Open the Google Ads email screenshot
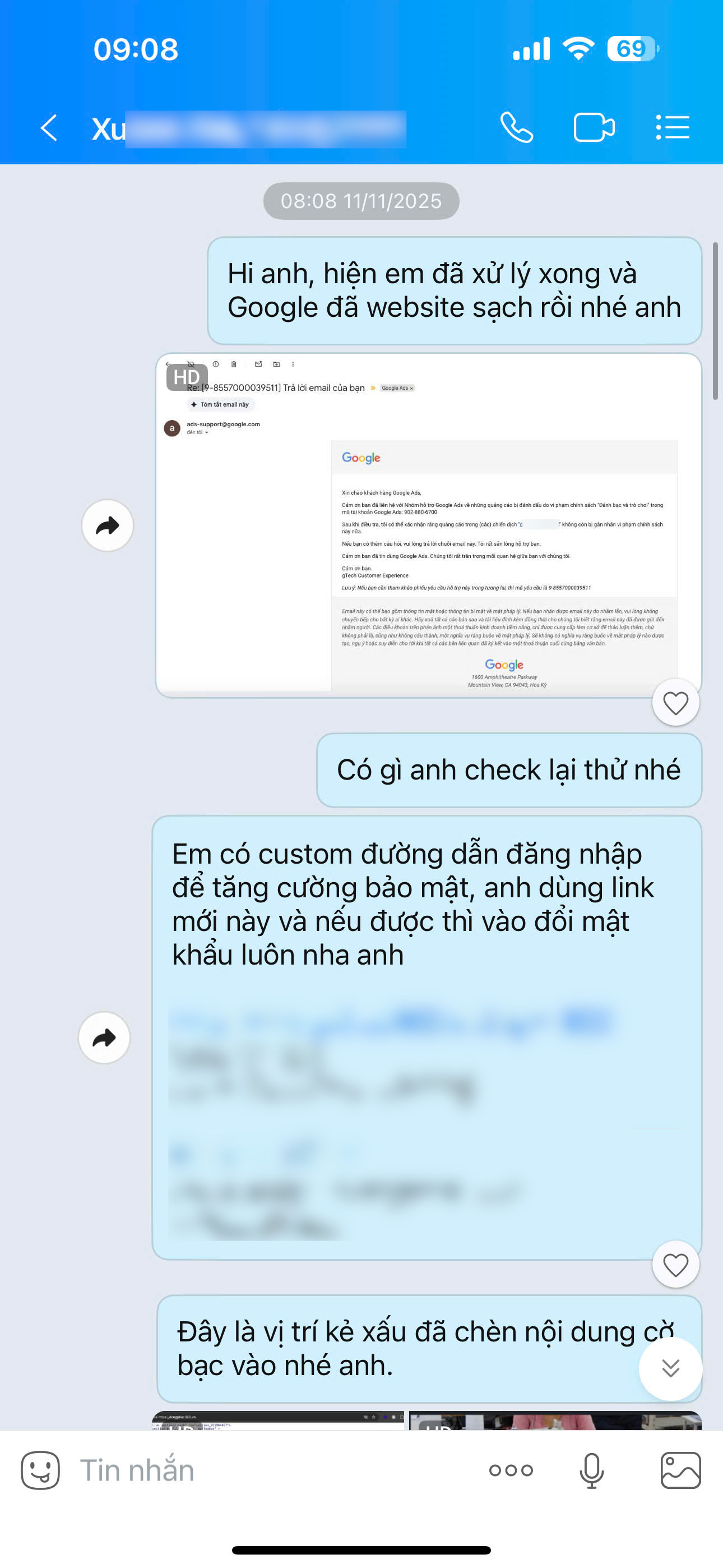 point(428,525)
